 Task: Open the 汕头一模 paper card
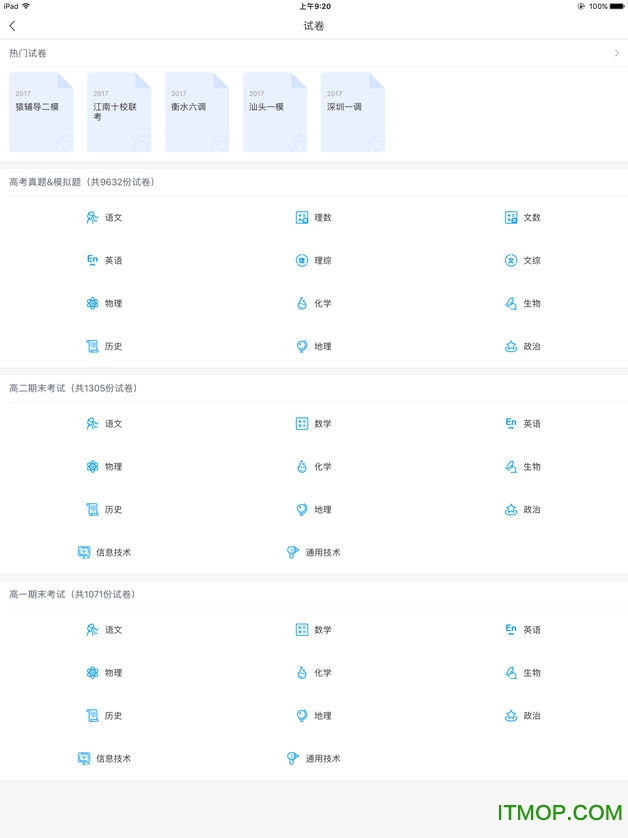click(275, 112)
